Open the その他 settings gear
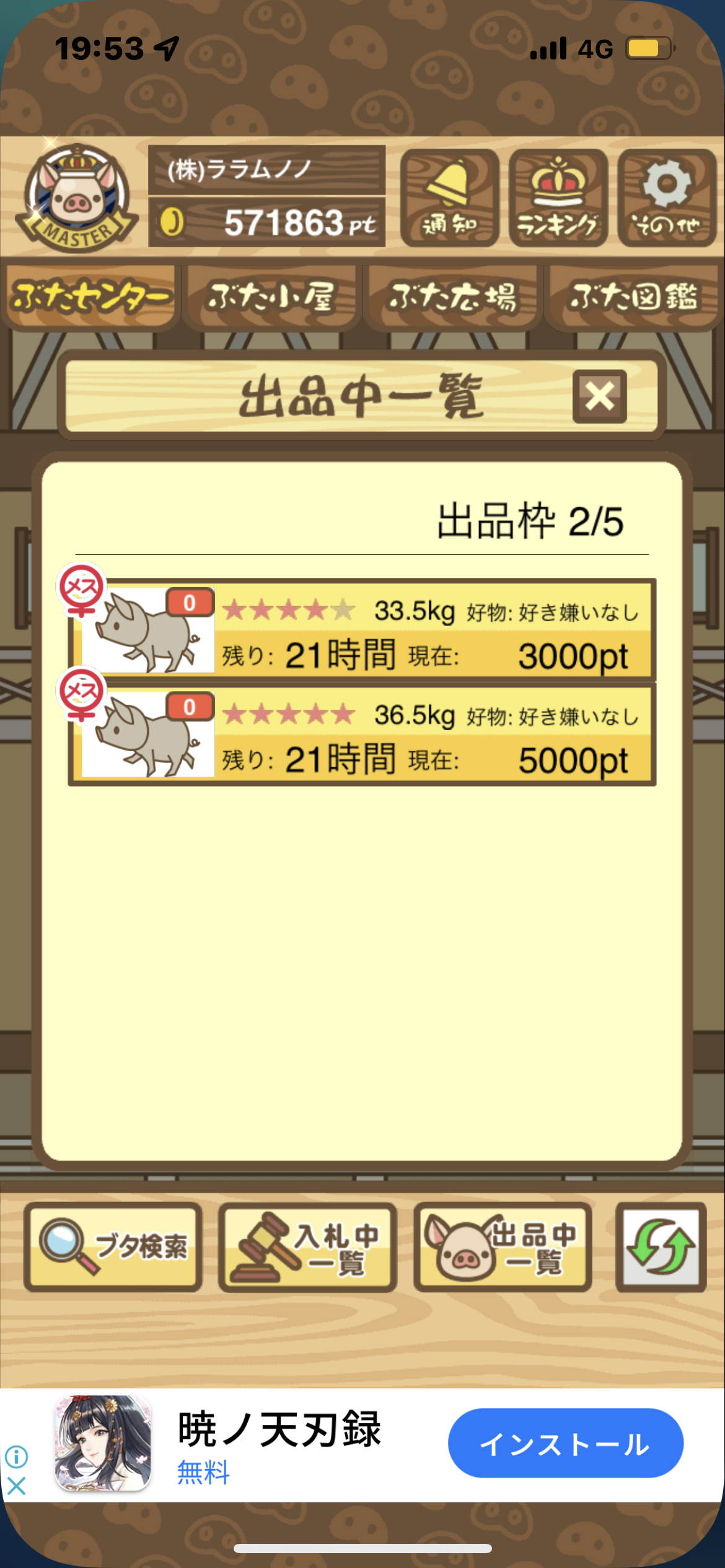This screenshot has height=1568, width=725. pyautogui.click(x=667, y=198)
